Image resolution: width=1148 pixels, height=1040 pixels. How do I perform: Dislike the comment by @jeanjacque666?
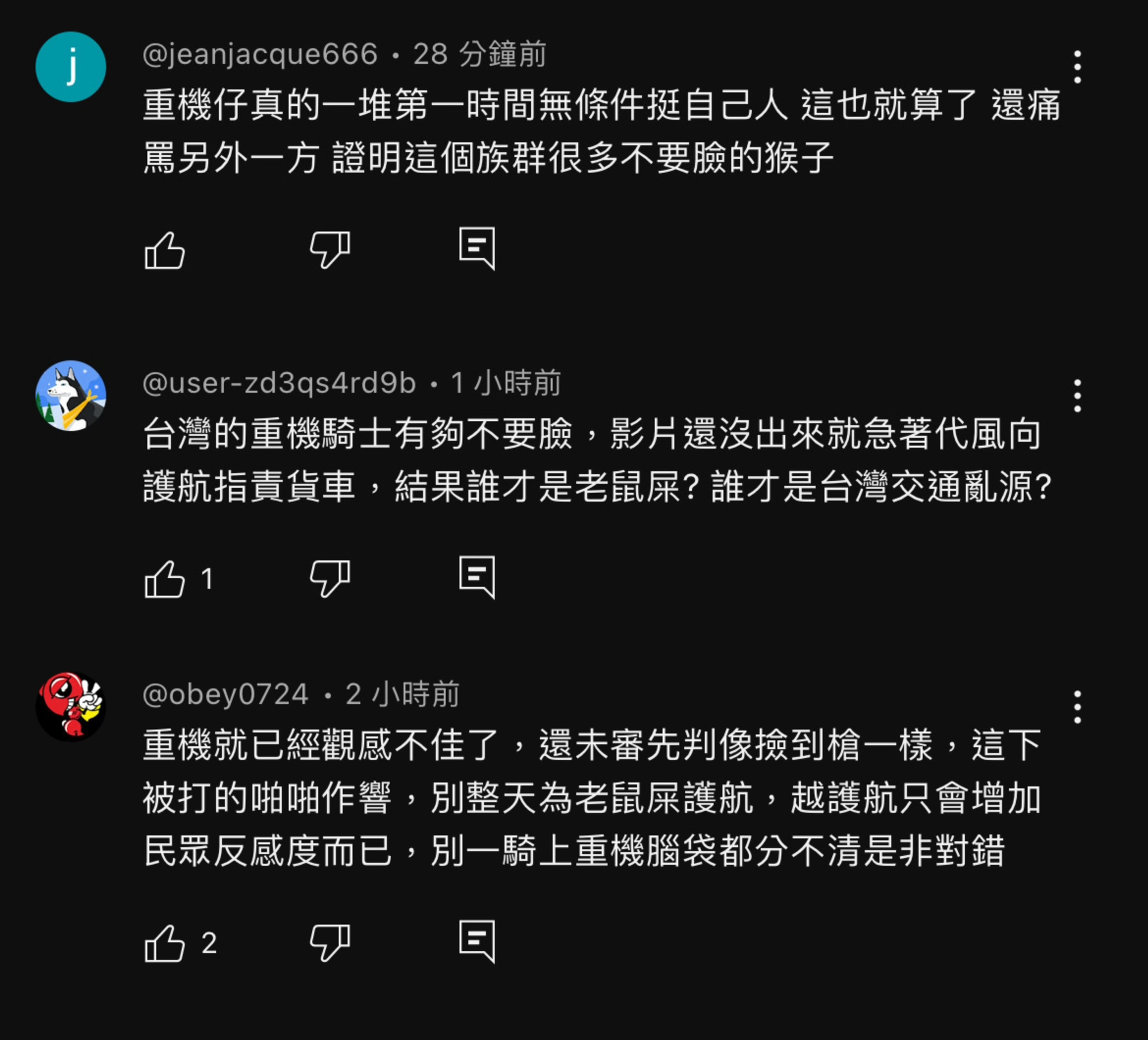(330, 249)
